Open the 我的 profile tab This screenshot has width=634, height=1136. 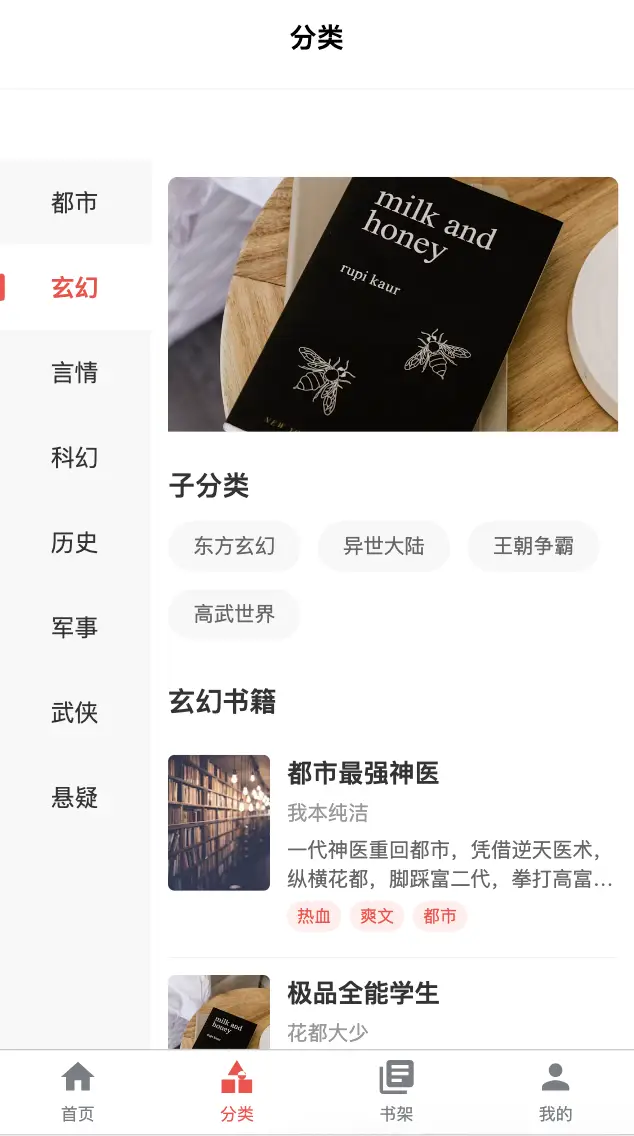[555, 1092]
